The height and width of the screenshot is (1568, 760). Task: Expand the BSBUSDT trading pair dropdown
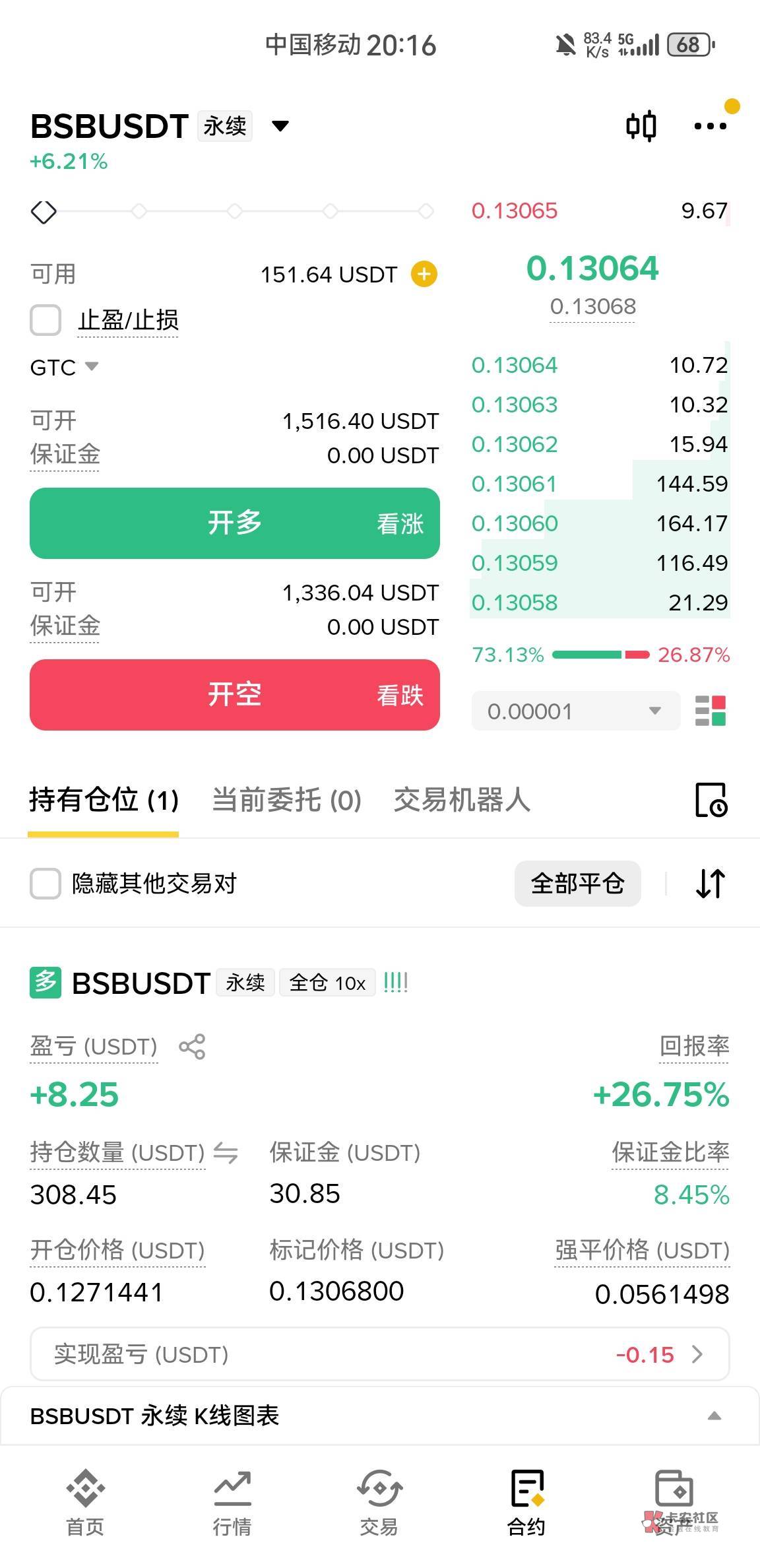coord(280,126)
